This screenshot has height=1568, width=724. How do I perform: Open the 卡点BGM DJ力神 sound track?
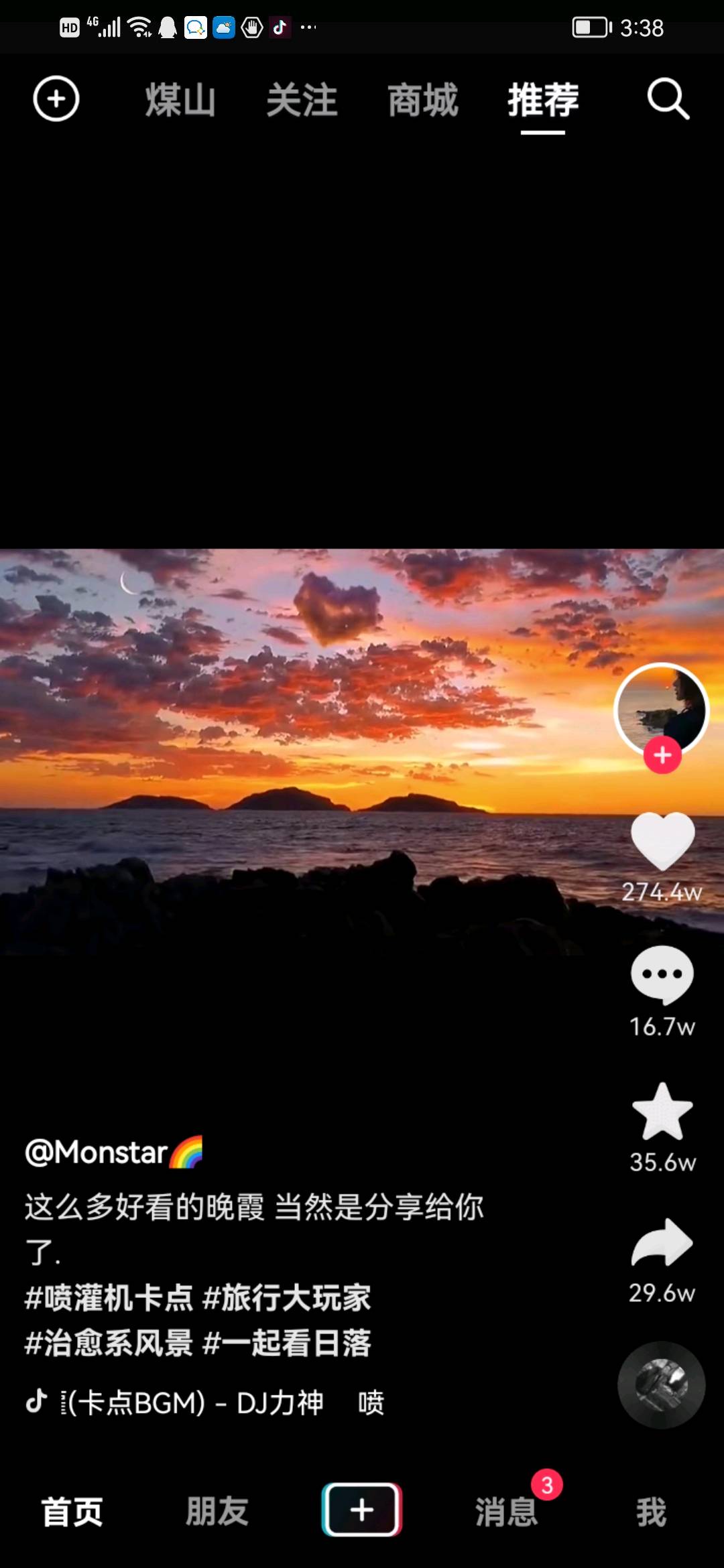pos(194,1402)
